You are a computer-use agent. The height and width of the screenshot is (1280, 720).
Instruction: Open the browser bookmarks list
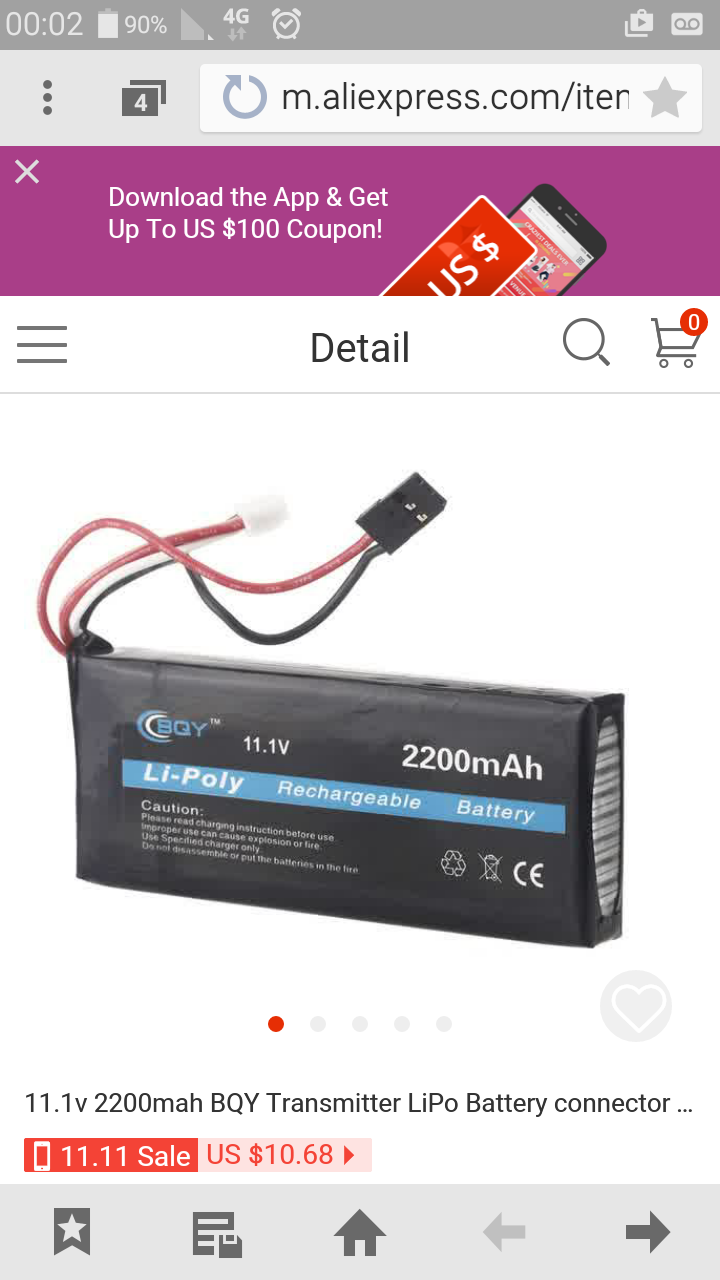coord(72,1232)
